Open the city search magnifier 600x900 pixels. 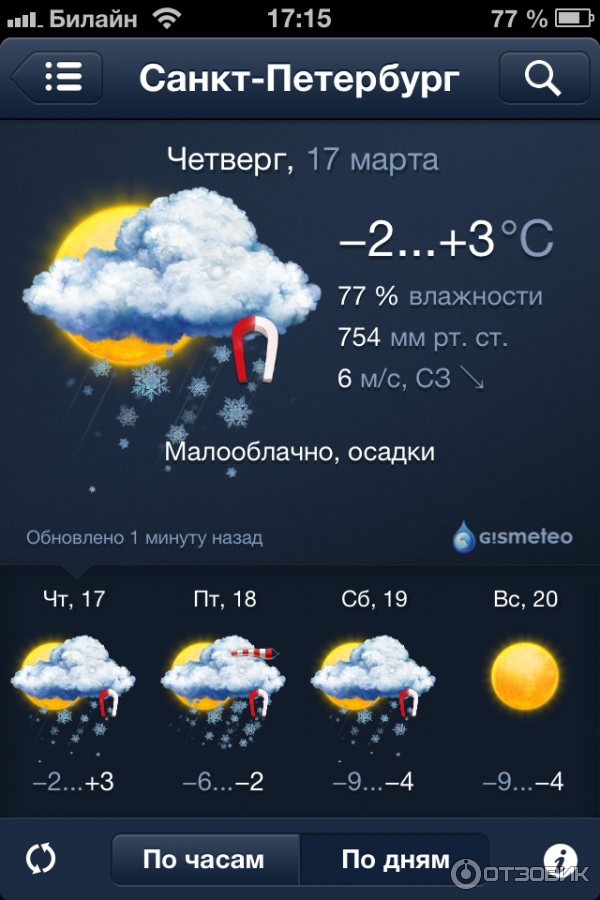click(542, 78)
